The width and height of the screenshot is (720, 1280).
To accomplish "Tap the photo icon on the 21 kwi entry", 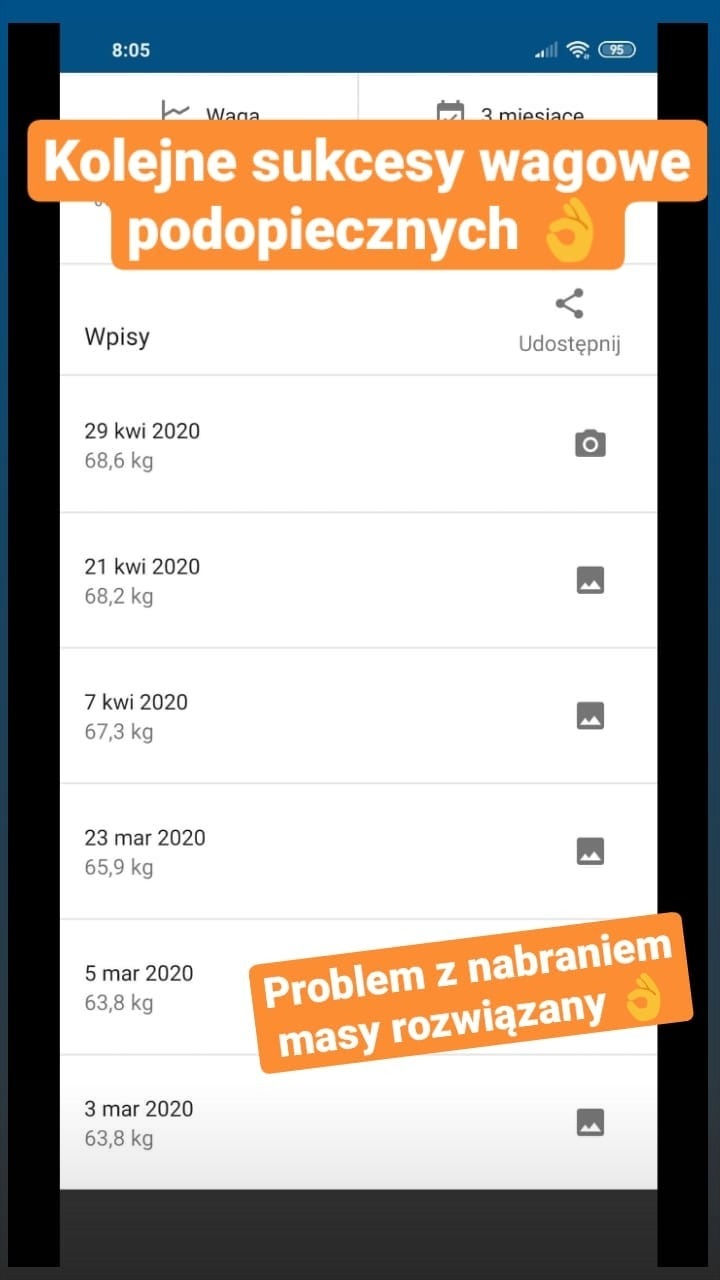I will click(x=590, y=579).
